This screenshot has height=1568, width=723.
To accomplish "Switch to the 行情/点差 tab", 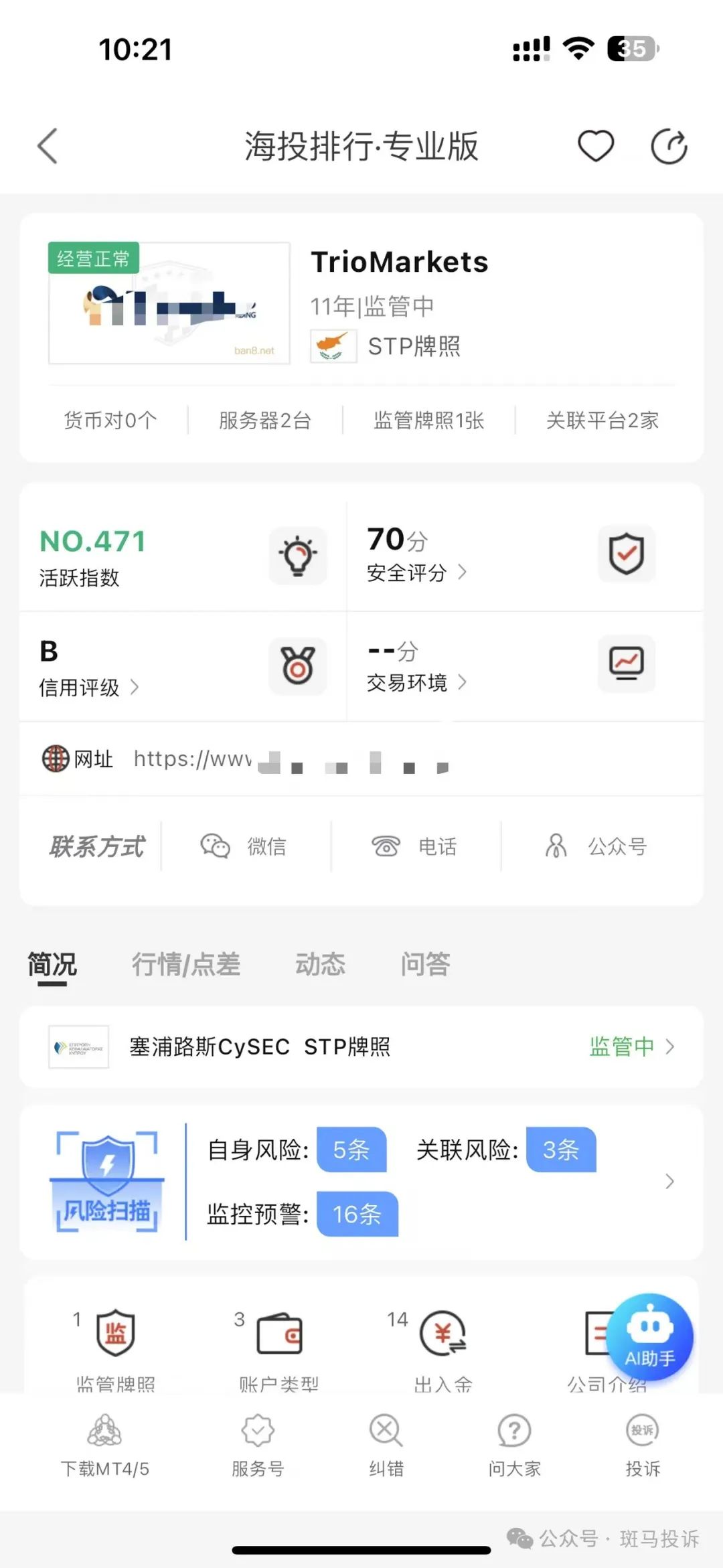I will [x=185, y=964].
